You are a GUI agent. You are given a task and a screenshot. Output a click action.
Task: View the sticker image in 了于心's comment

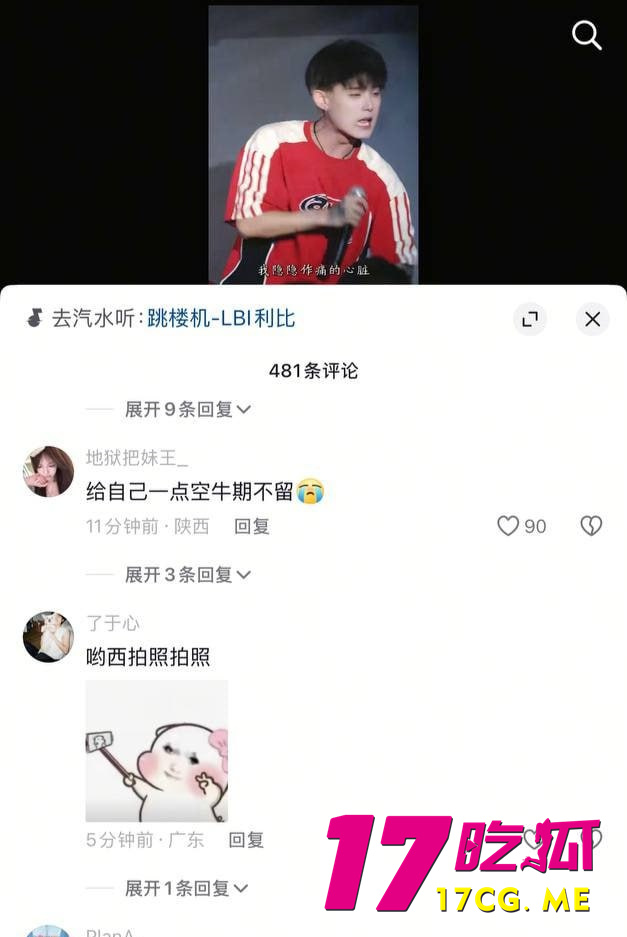(156, 751)
